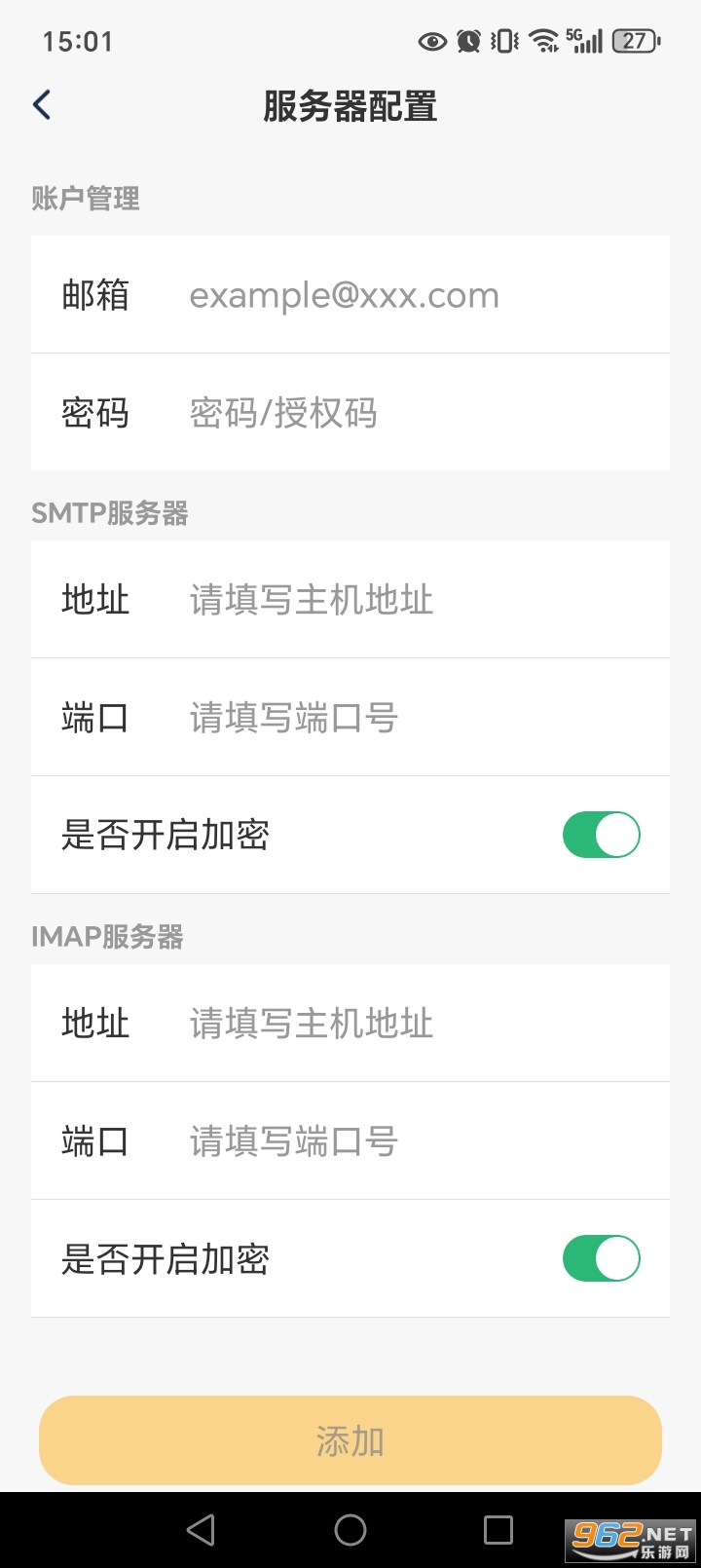Tap the square recent apps key
The image size is (701, 1568).
[x=499, y=1529]
